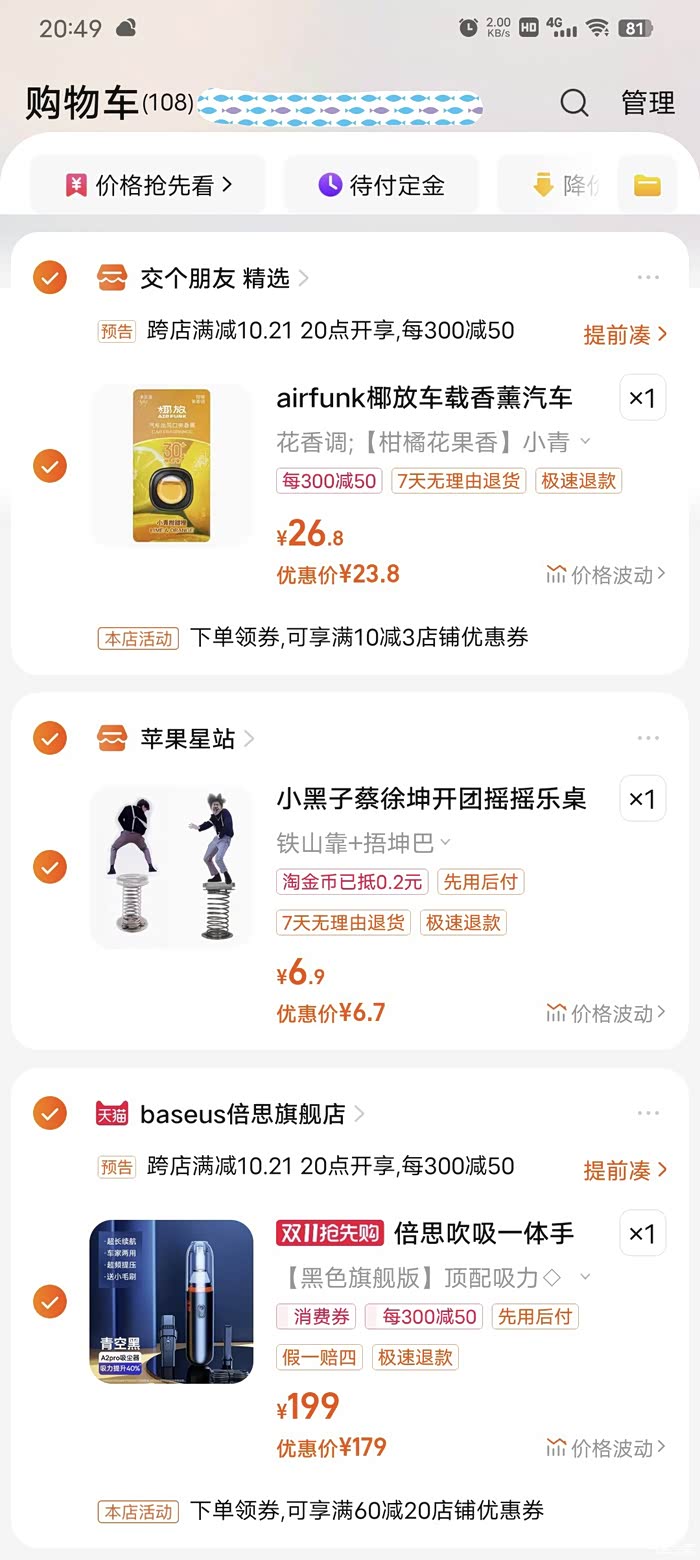Open the 价格抢先看 chip
This screenshot has width=700, height=1560.
pos(148,185)
